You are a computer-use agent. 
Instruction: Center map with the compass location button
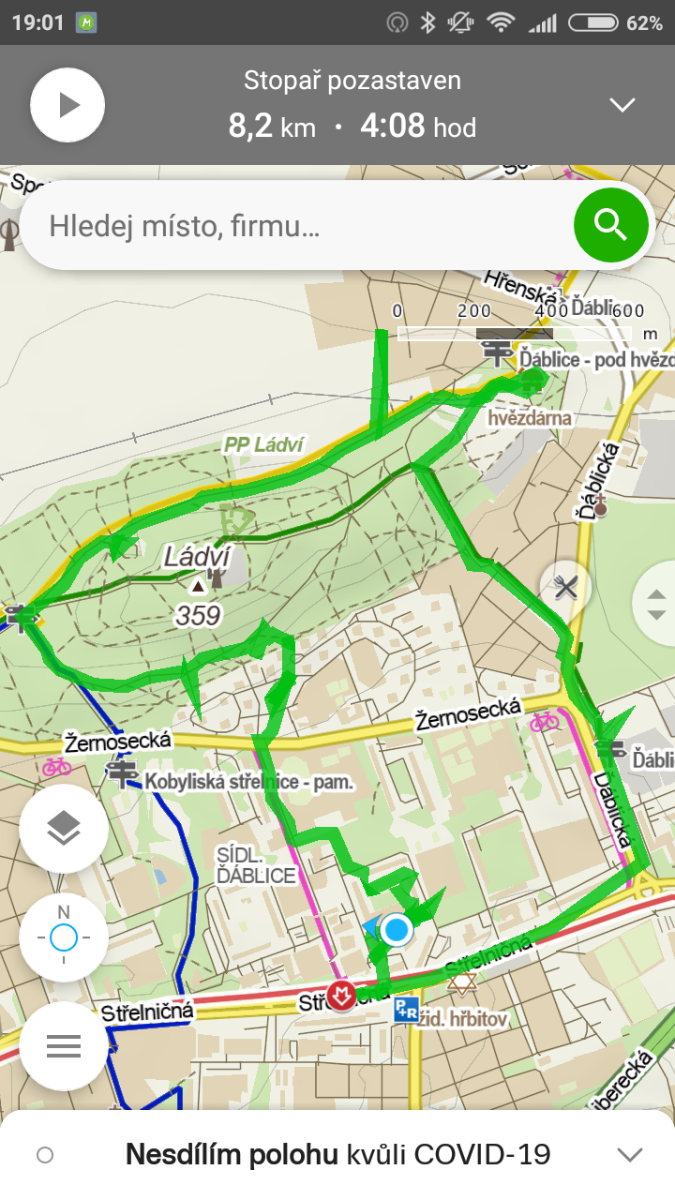tap(63, 938)
